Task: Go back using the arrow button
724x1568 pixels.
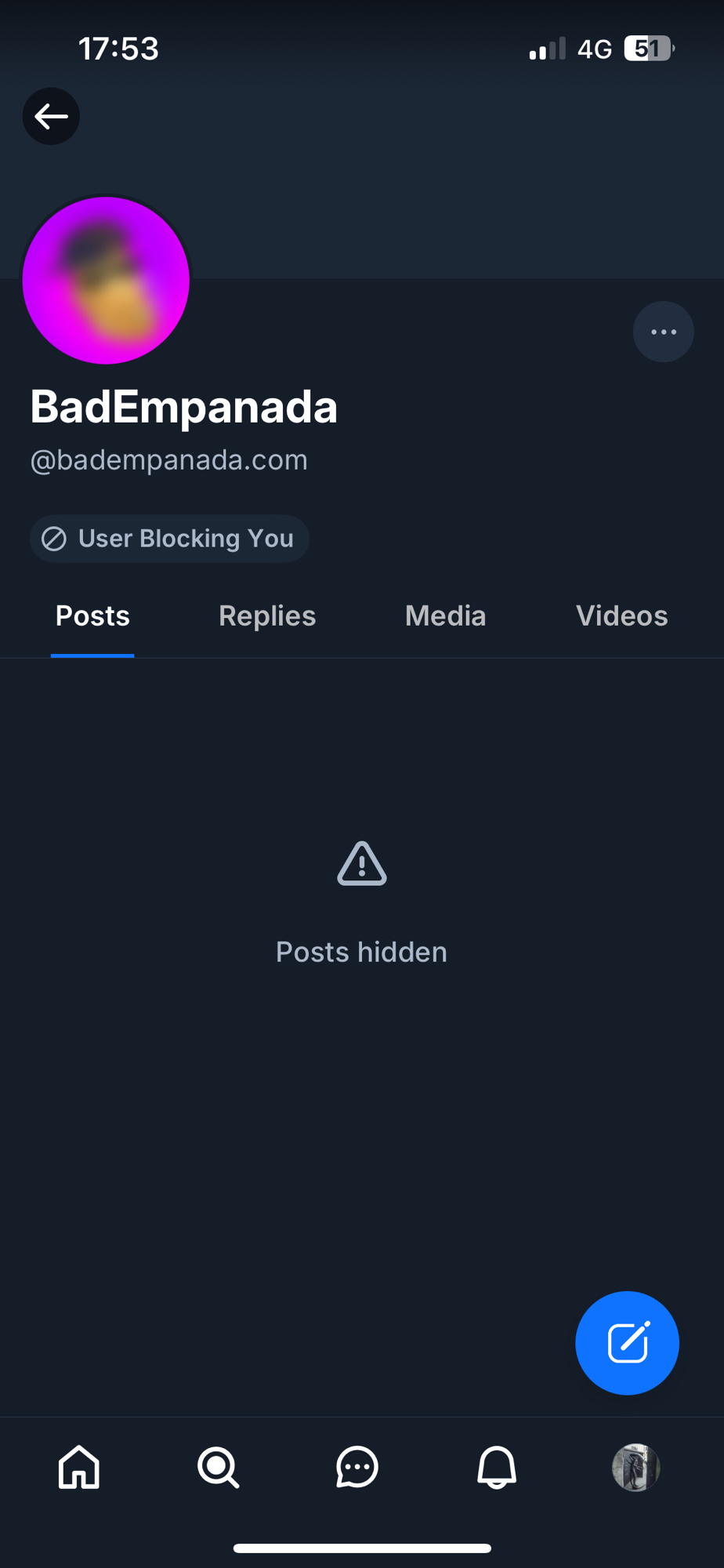Action: coord(51,116)
